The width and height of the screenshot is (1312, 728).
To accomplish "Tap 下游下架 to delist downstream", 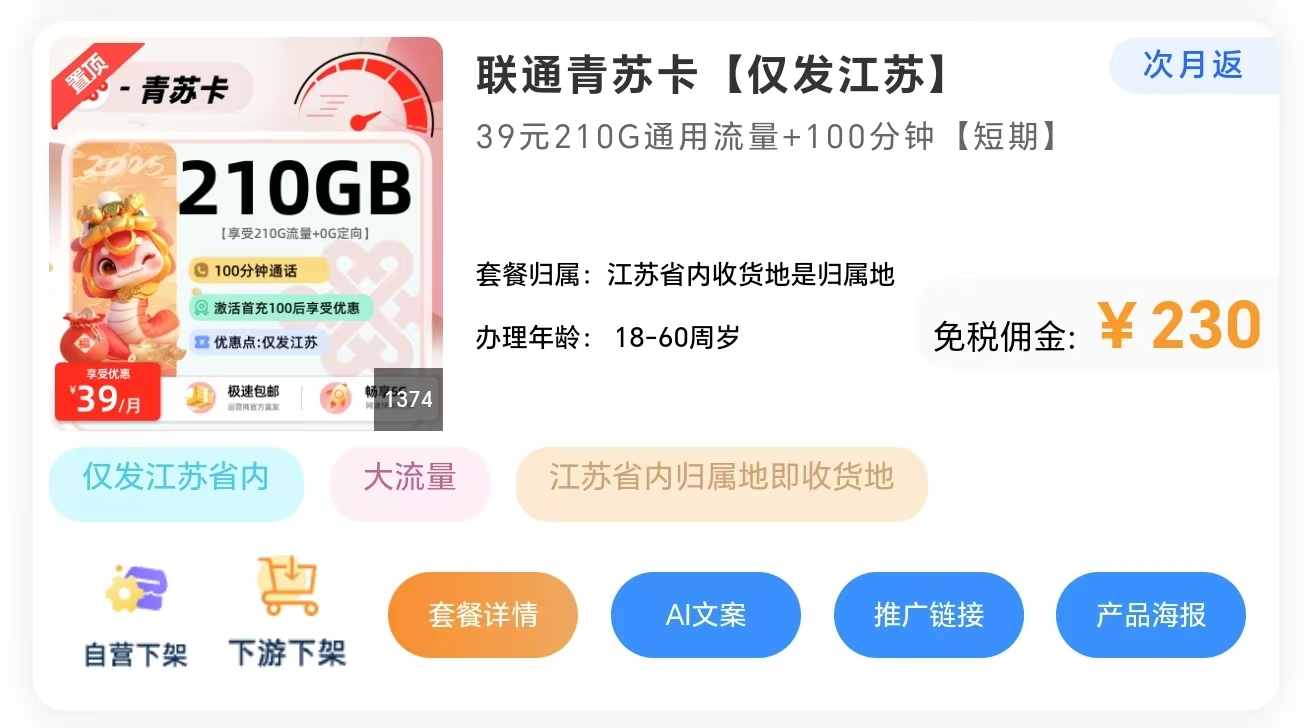I will (287, 615).
